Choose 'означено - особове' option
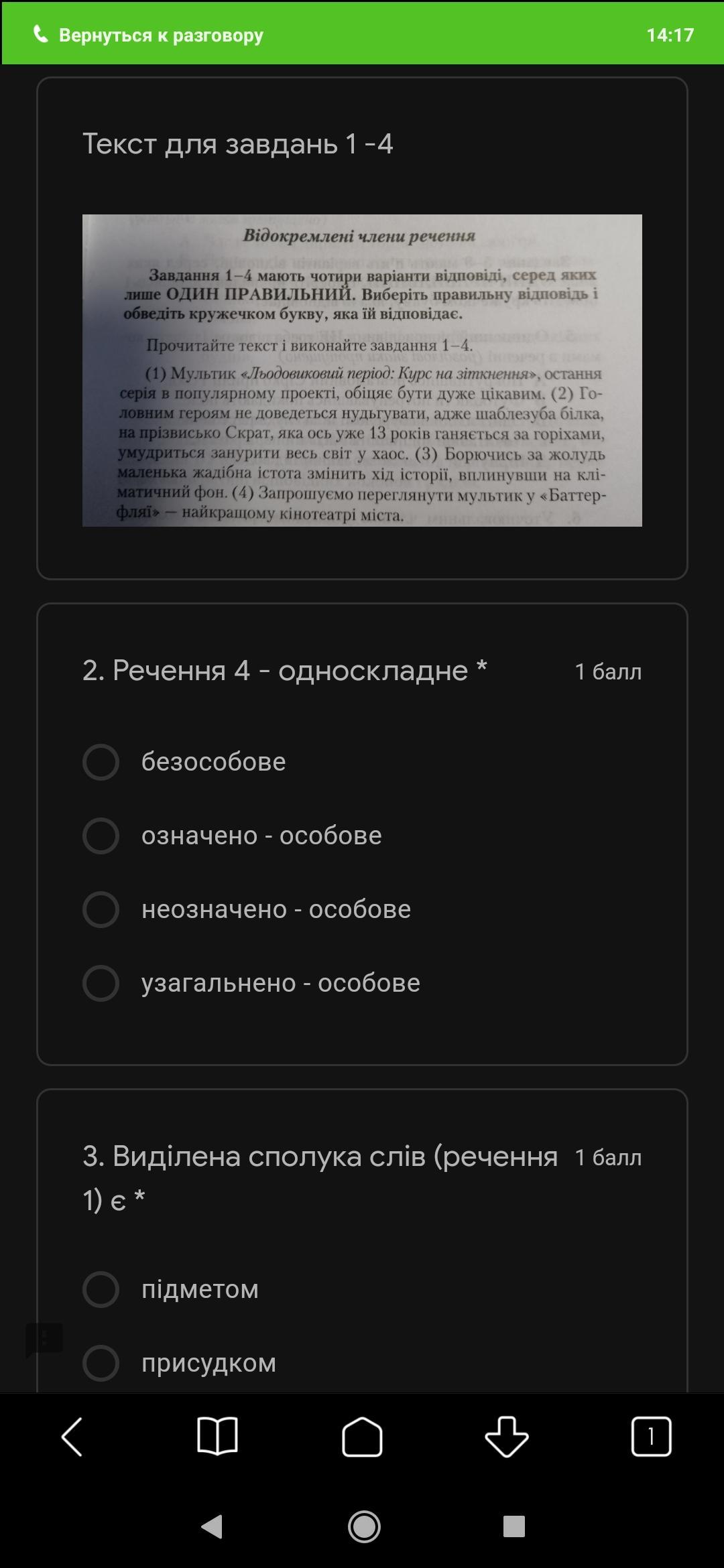Screen dimensions: 724x1568 pos(101,836)
